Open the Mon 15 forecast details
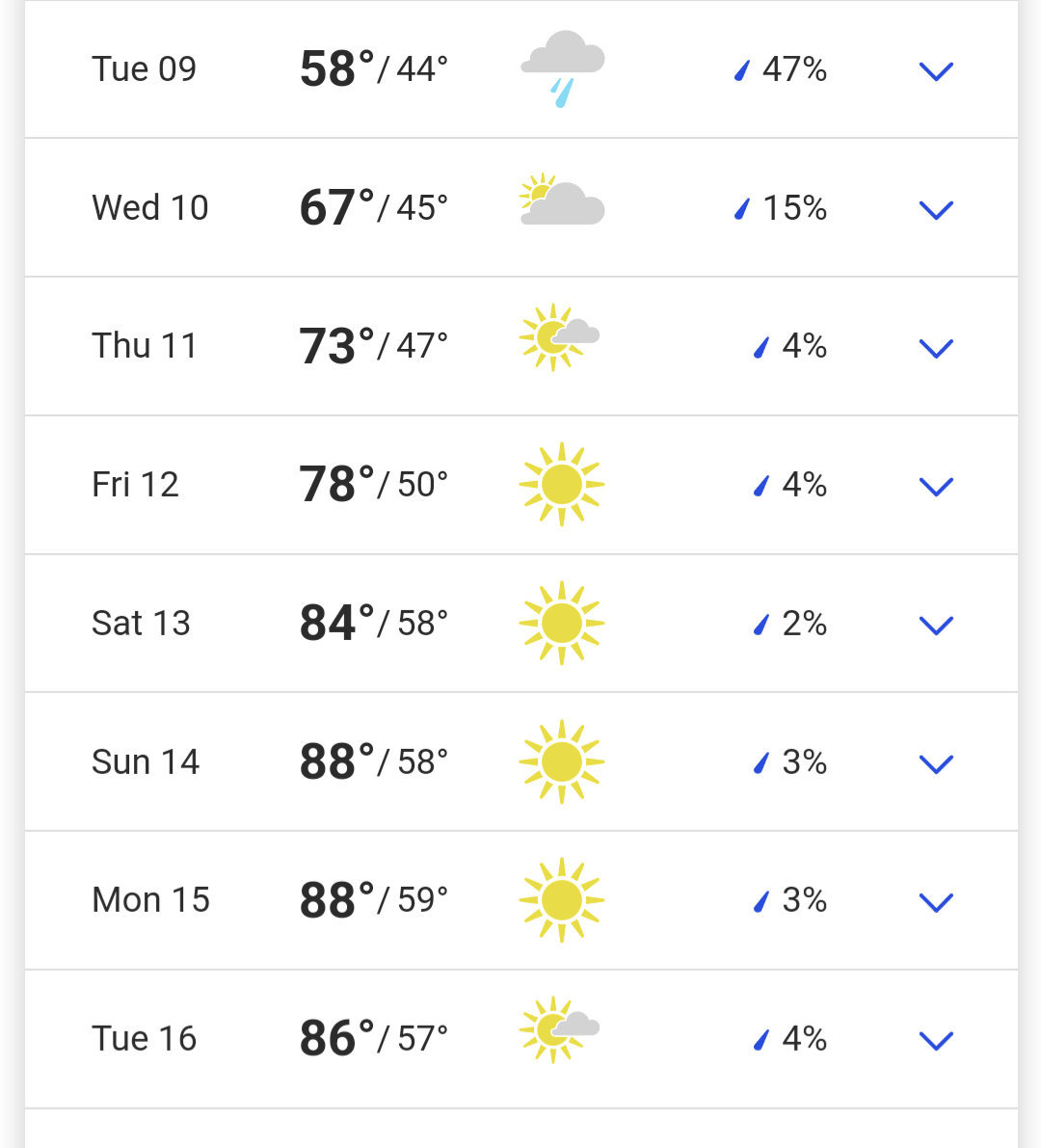Viewport: 1041px width, 1148px height. click(936, 902)
